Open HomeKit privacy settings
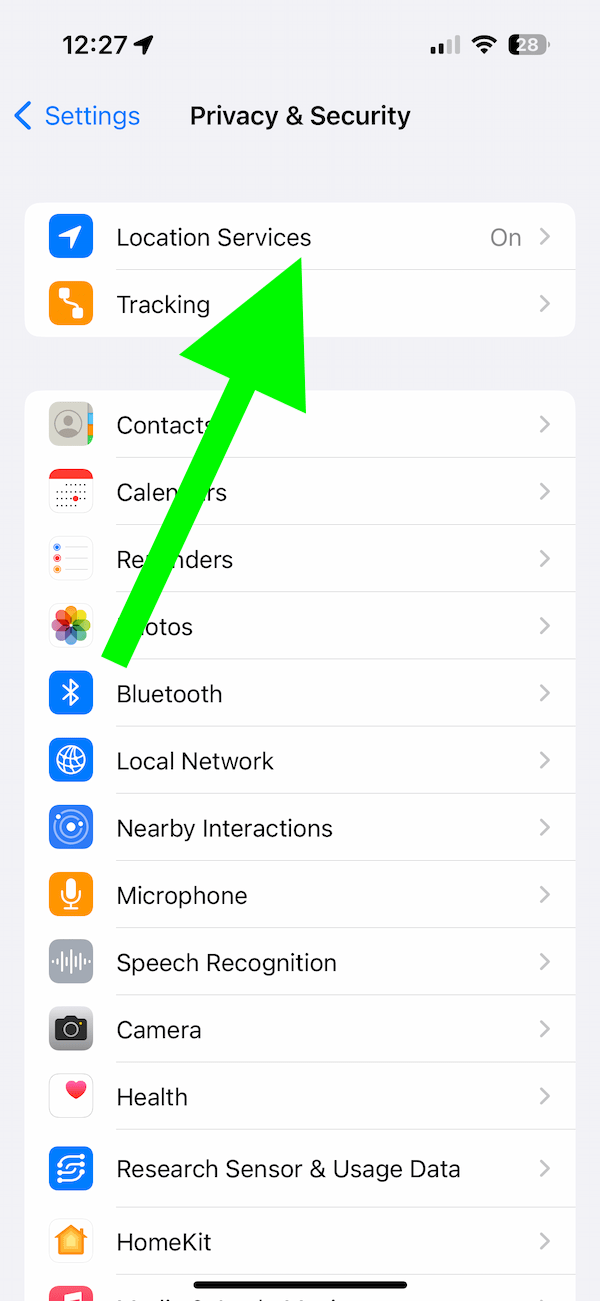Image resolution: width=600 pixels, height=1301 pixels. 300,1241
